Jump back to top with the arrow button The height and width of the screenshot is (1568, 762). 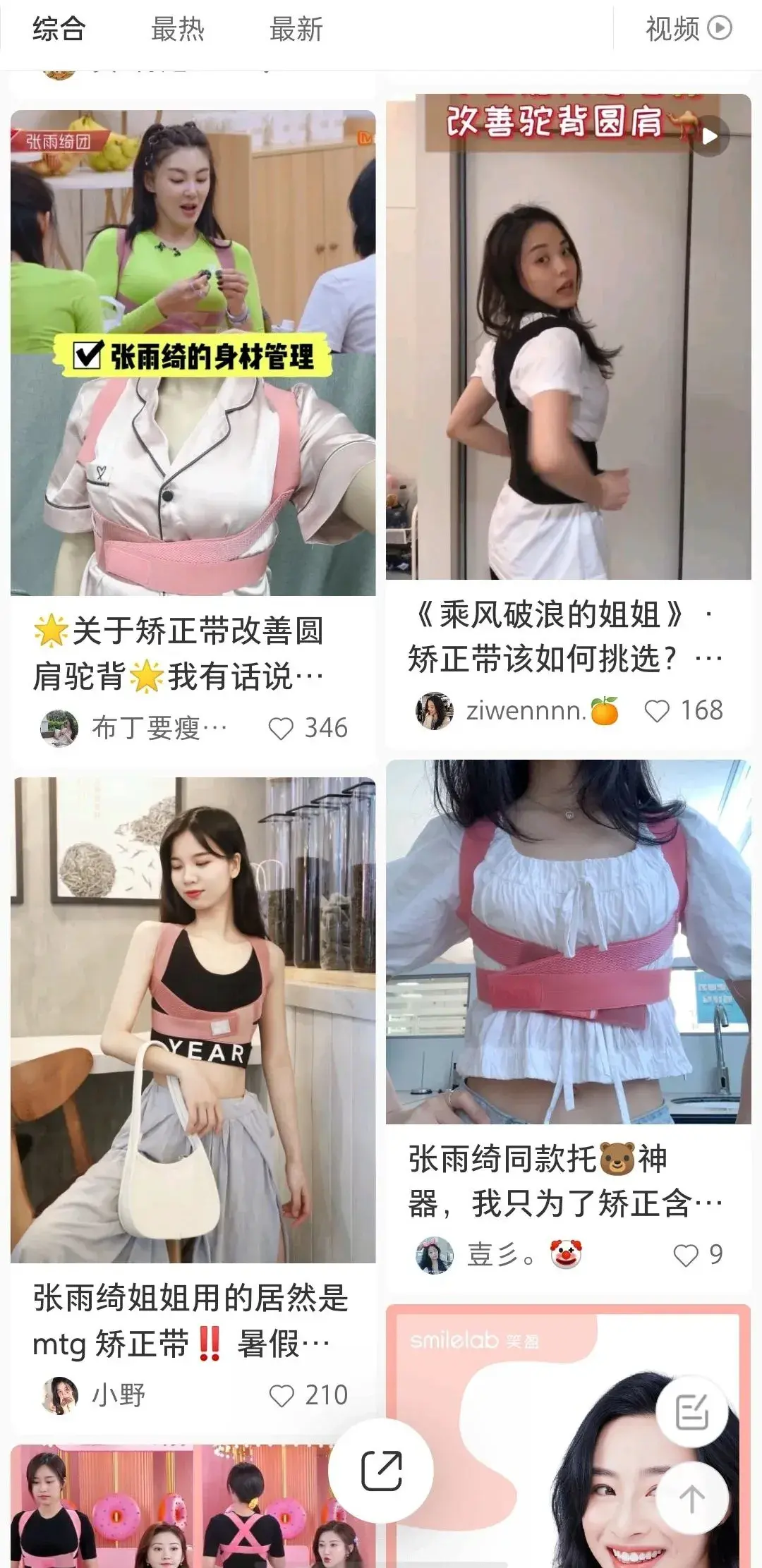[691, 1499]
